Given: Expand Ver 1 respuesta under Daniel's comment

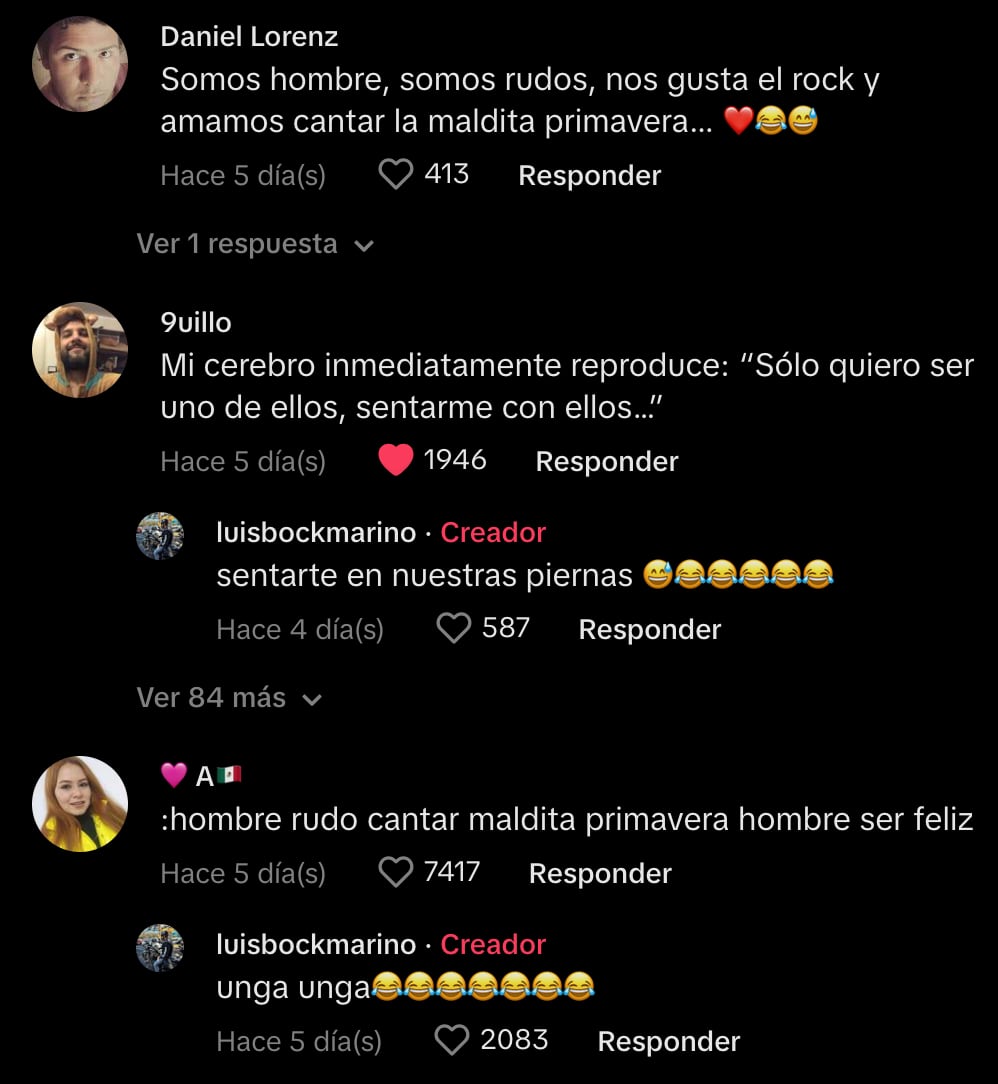Looking at the screenshot, I should click(x=238, y=243).
